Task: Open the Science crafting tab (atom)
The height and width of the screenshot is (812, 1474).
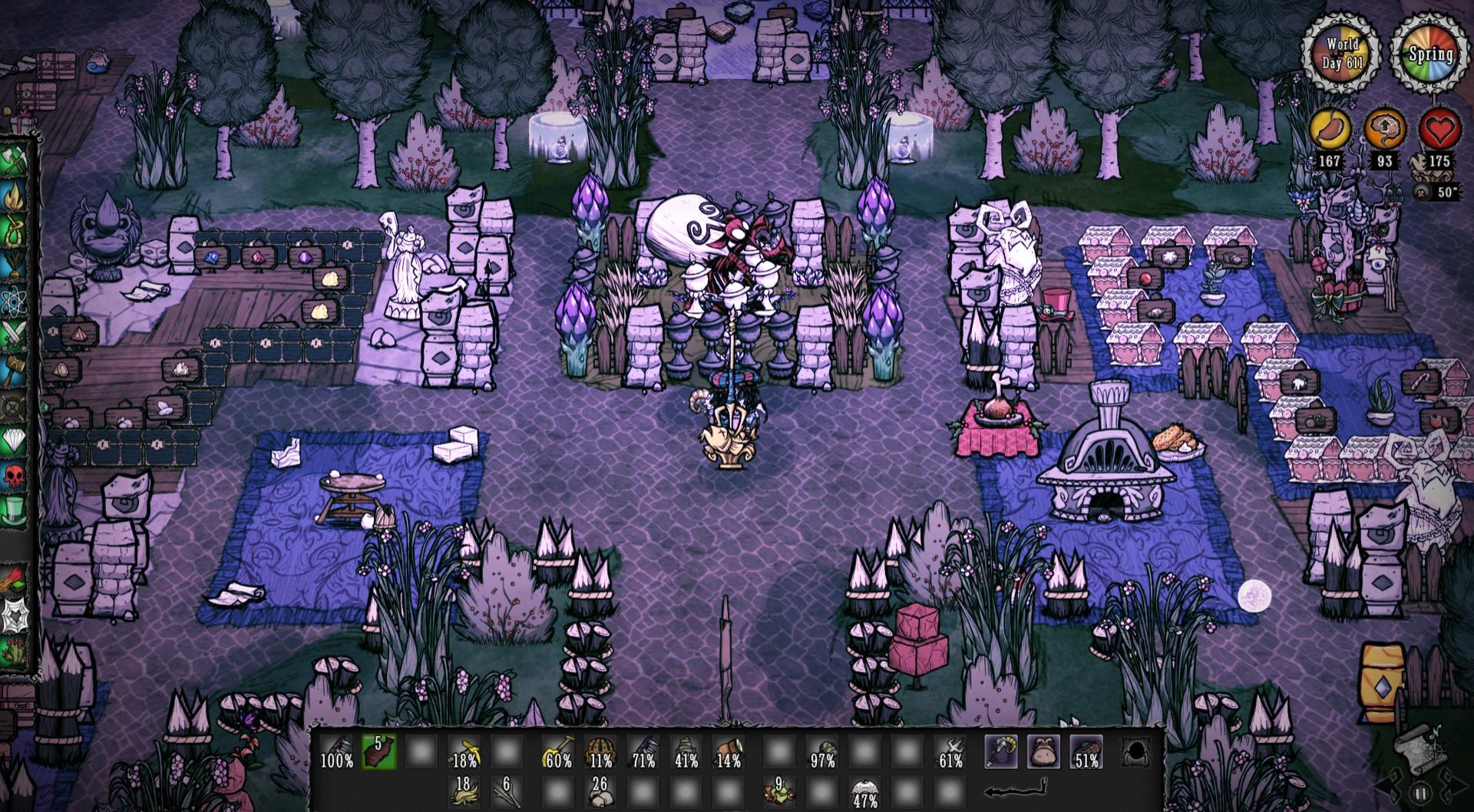Action: 15,298
